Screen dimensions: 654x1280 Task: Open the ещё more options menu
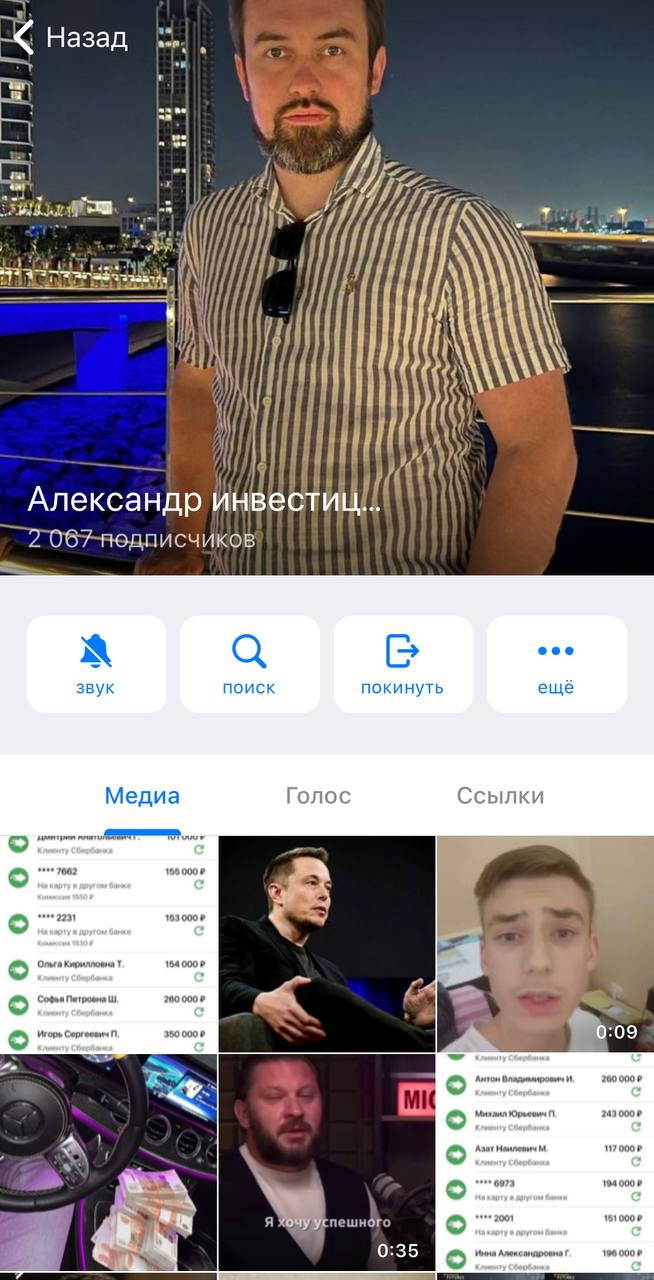click(x=556, y=664)
